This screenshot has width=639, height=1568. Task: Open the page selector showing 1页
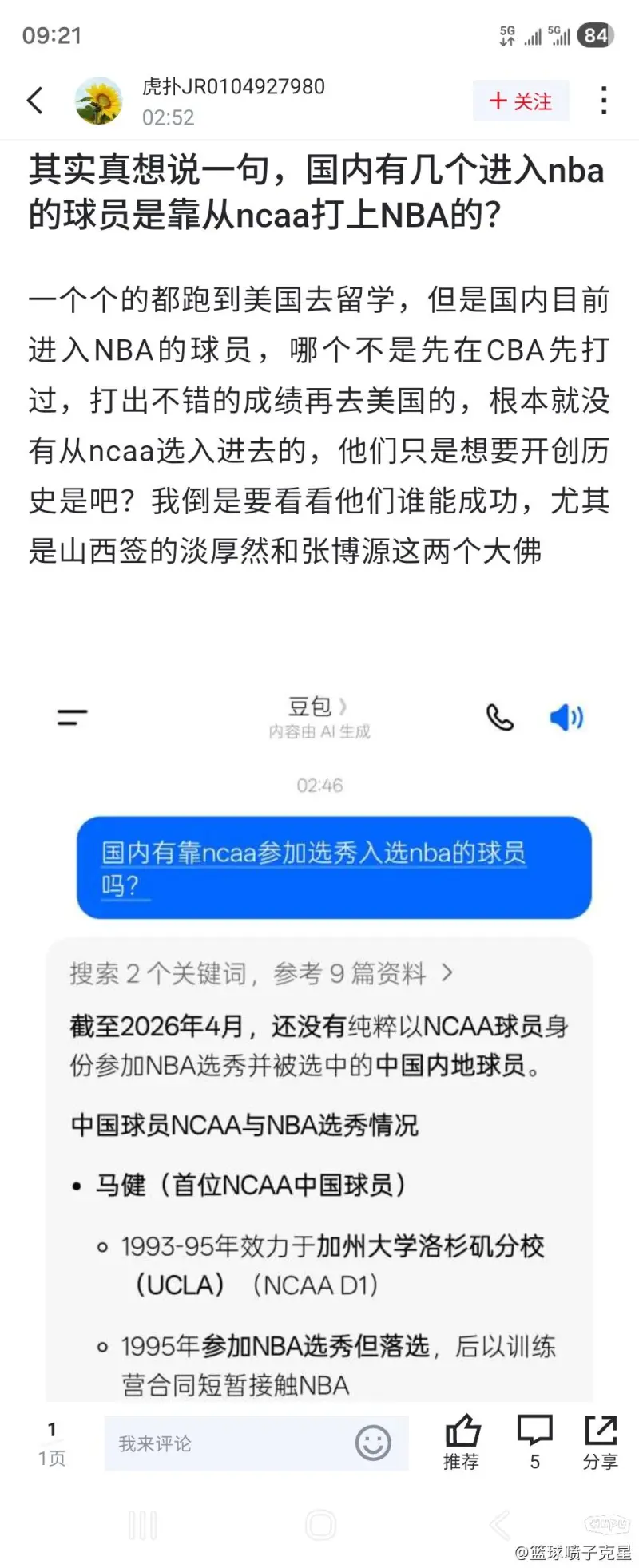pyautogui.click(x=51, y=1443)
